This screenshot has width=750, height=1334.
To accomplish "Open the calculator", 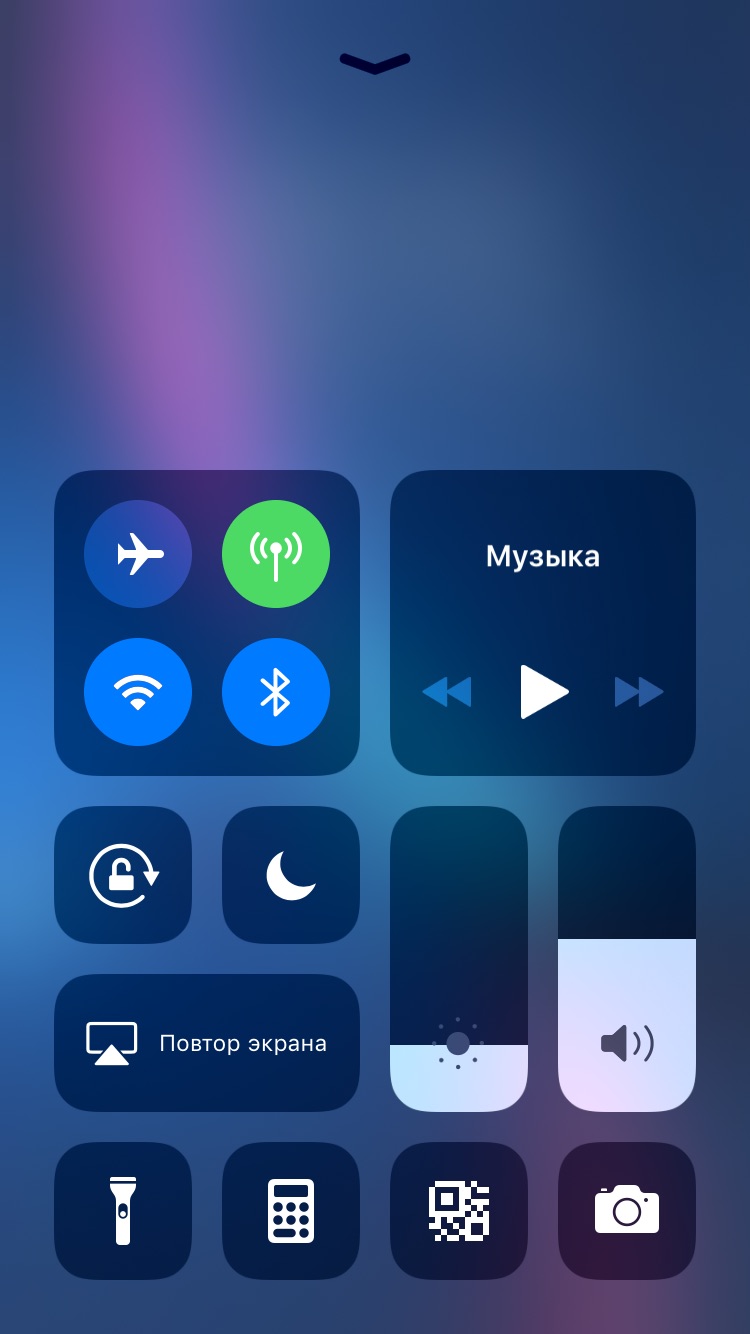I will point(291,1211).
